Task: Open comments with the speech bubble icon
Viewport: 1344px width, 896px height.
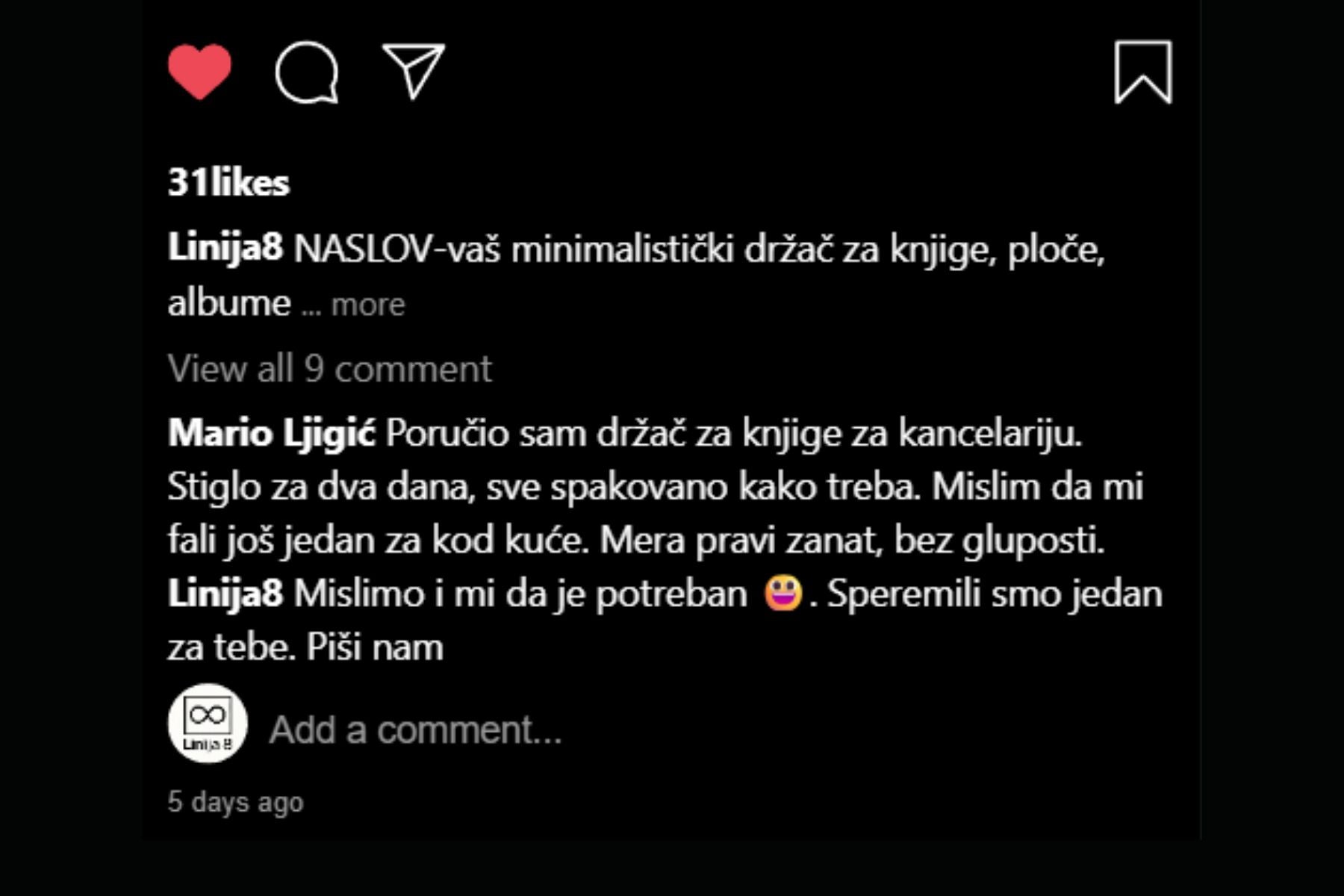Action: [x=307, y=72]
